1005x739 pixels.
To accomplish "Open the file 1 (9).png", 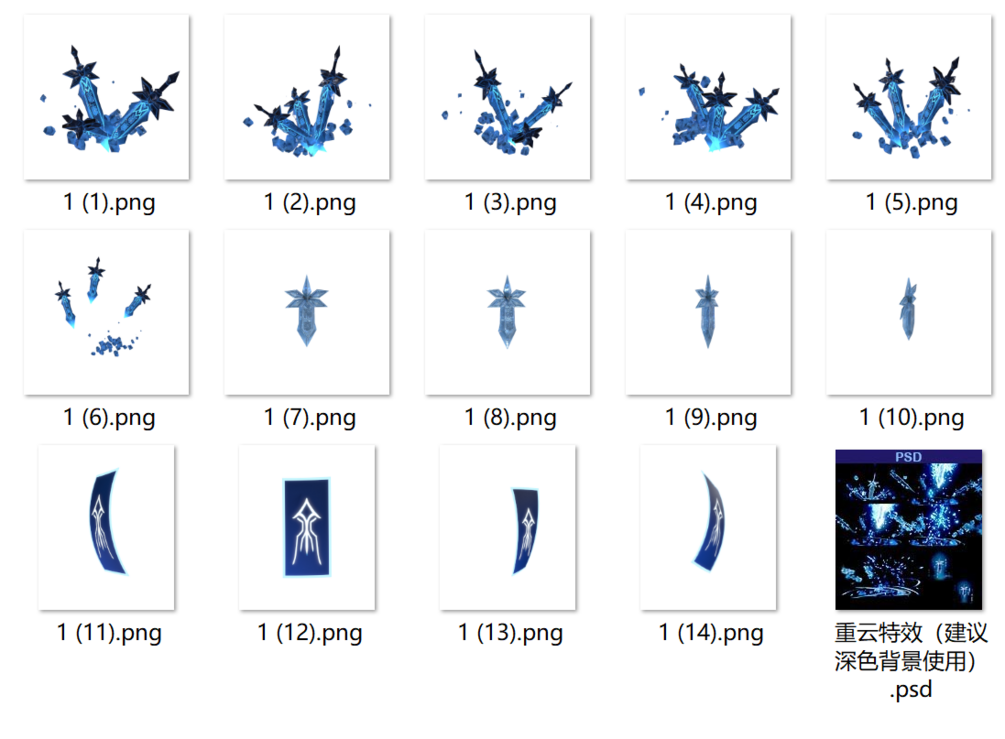I will coord(708,312).
